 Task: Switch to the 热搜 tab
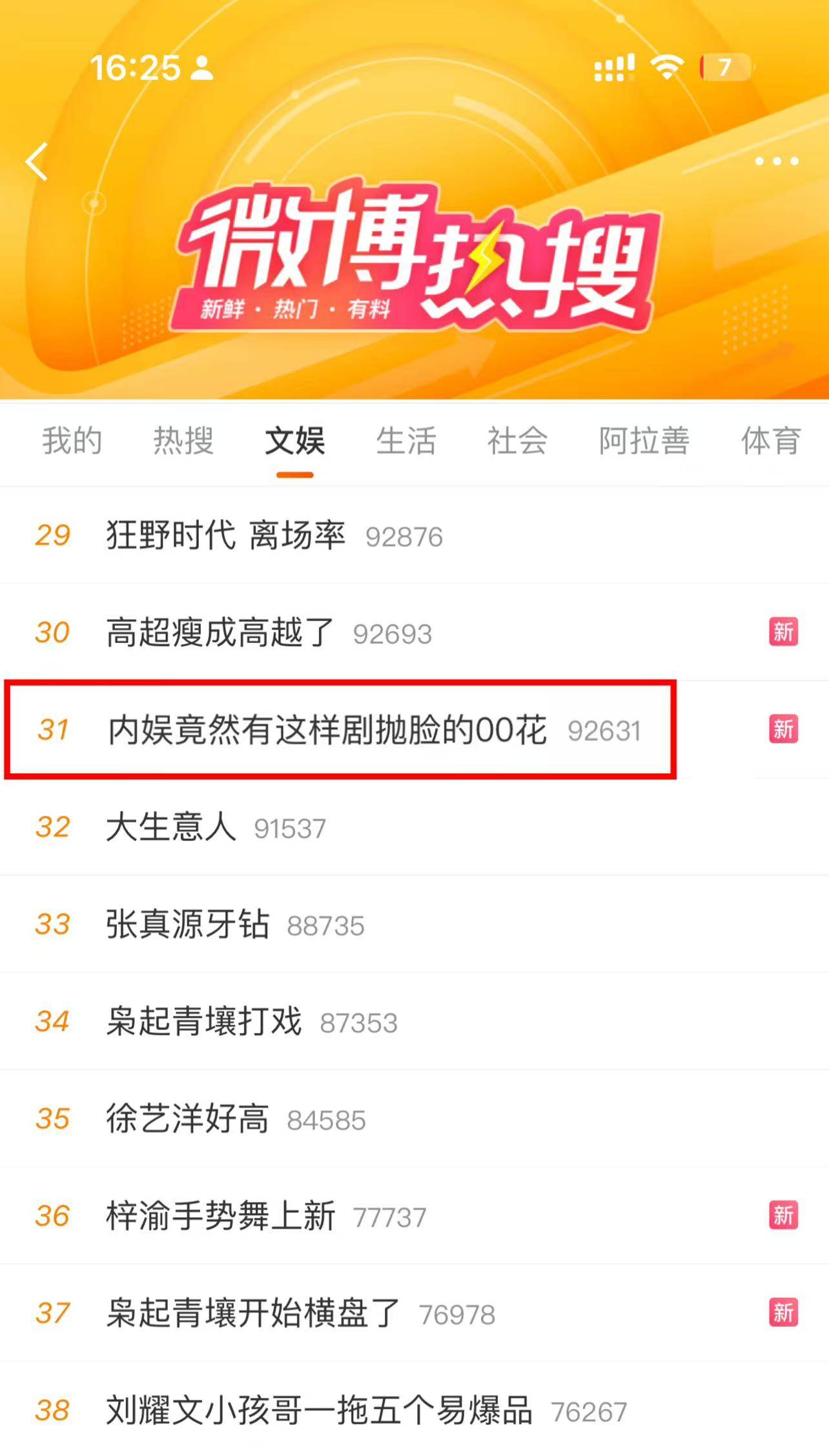[183, 441]
